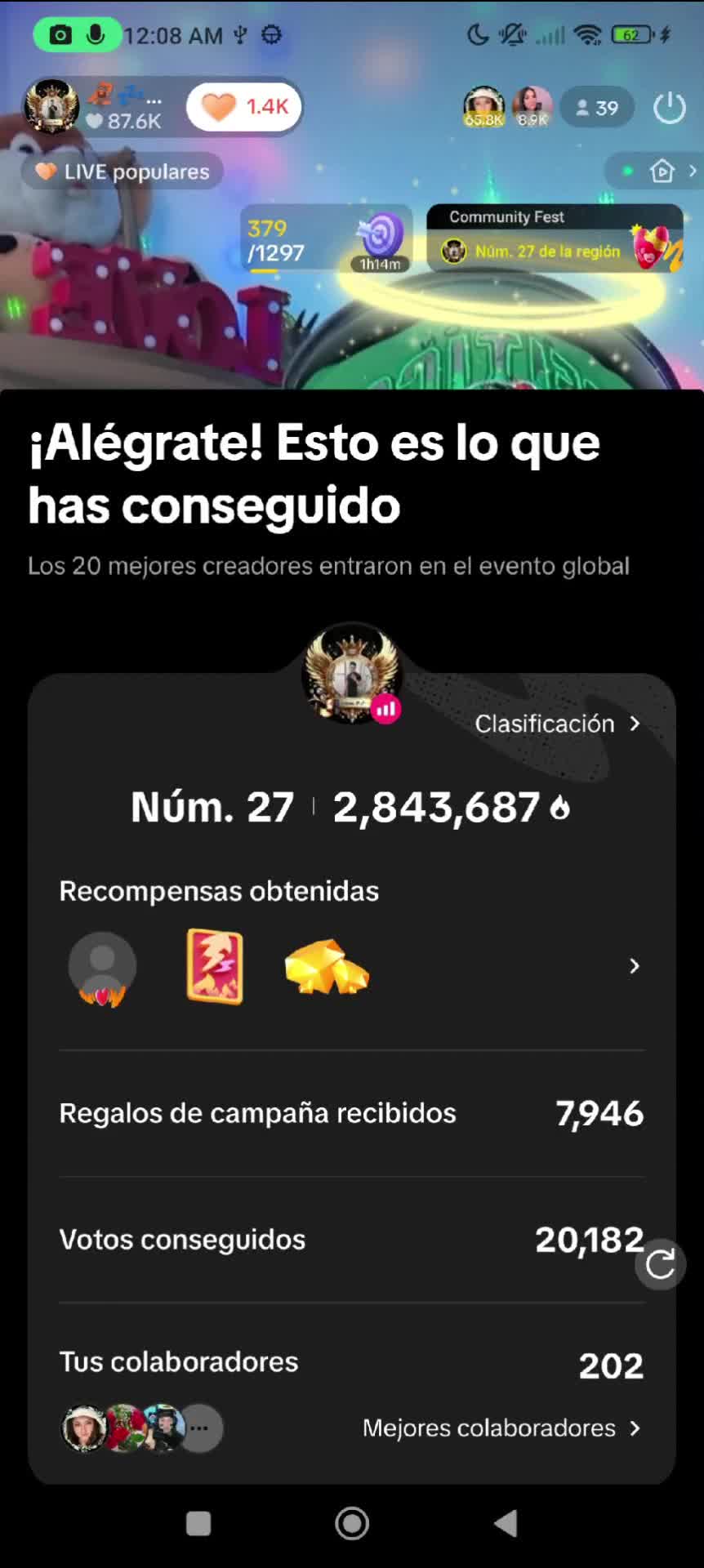This screenshot has width=704, height=1568.
Task: Tap the power icon to end the LIVE
Action: point(669,108)
